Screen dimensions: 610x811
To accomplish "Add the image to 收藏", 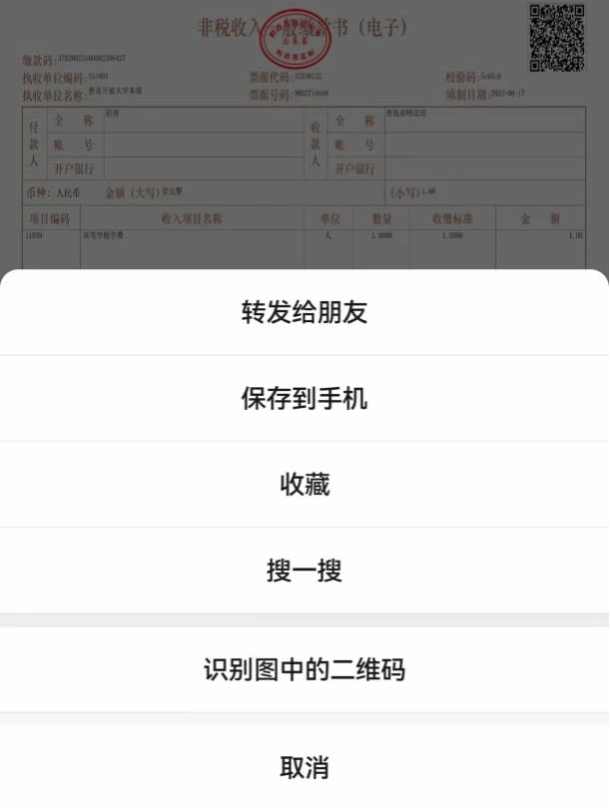I will pos(304,485).
